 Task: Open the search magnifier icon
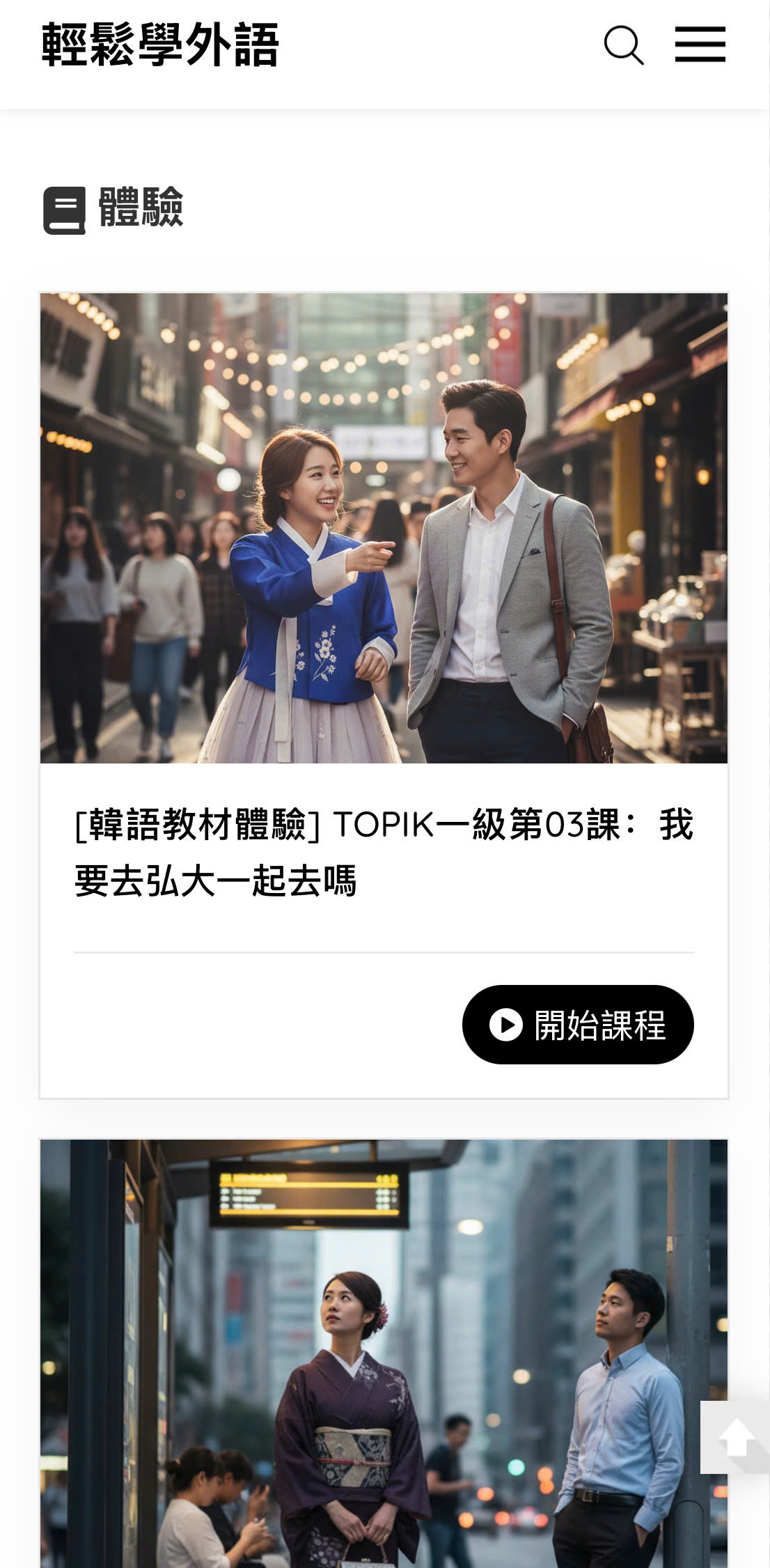pyautogui.click(x=623, y=45)
